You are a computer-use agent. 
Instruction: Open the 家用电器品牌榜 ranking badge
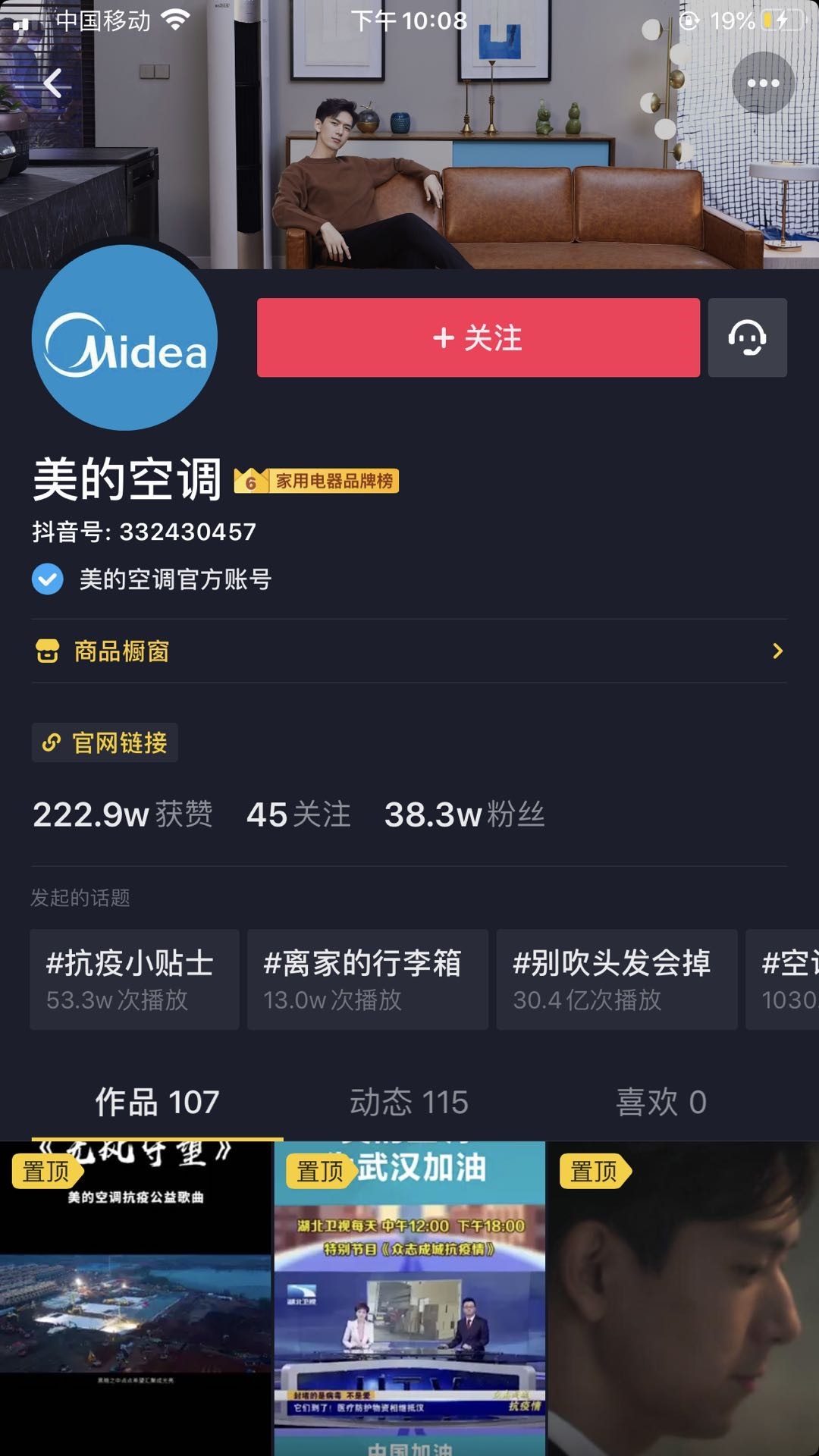317,481
